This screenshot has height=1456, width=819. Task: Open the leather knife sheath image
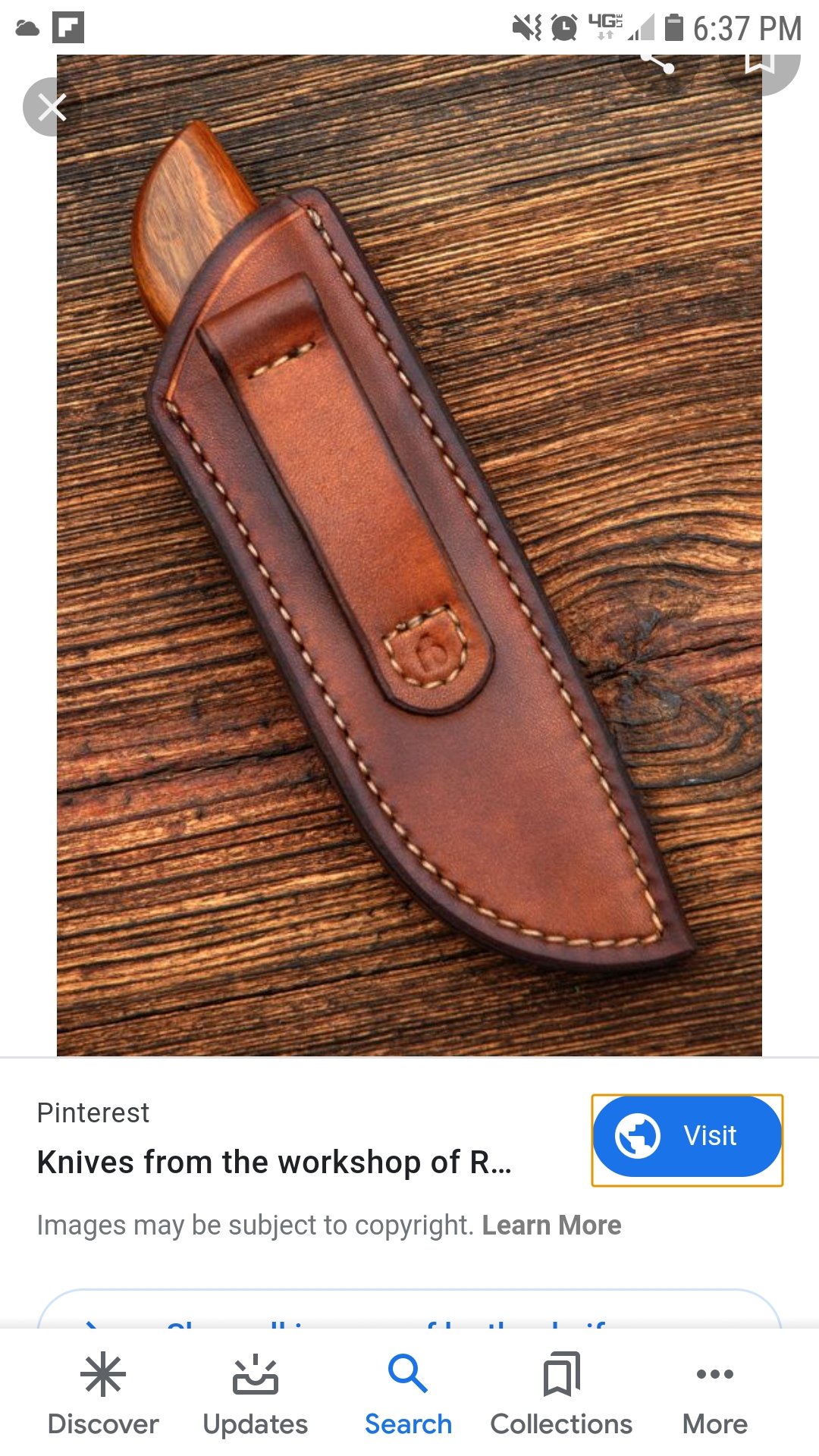(x=409, y=555)
